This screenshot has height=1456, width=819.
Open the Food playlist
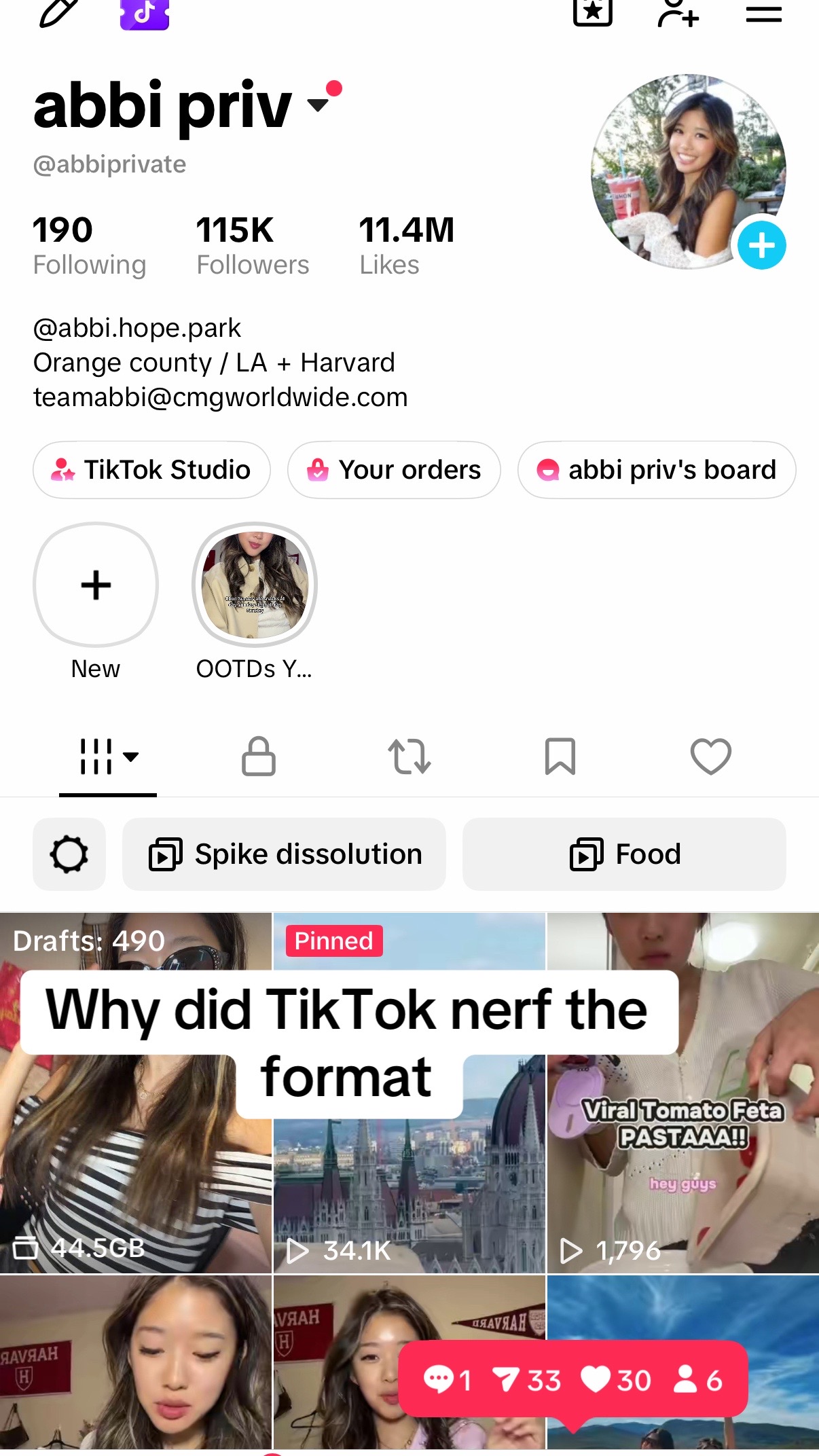click(x=624, y=854)
